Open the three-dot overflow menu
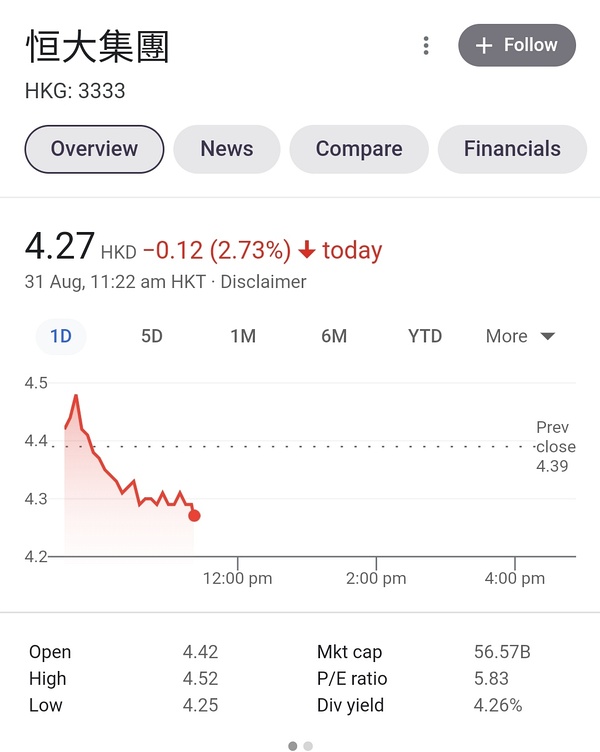600x752 pixels. tap(426, 46)
